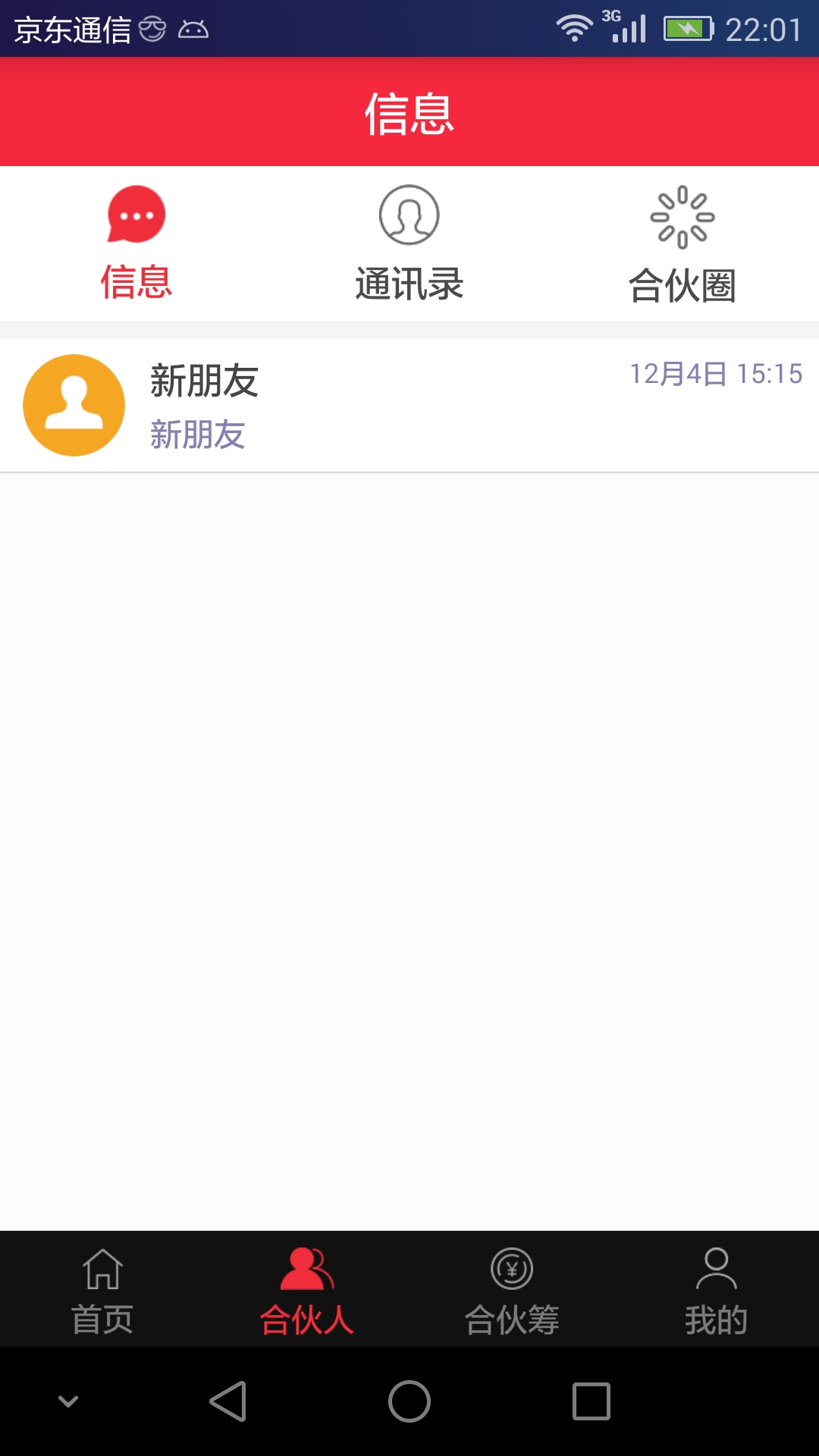Click the orange 新朋友 avatar

(x=74, y=404)
